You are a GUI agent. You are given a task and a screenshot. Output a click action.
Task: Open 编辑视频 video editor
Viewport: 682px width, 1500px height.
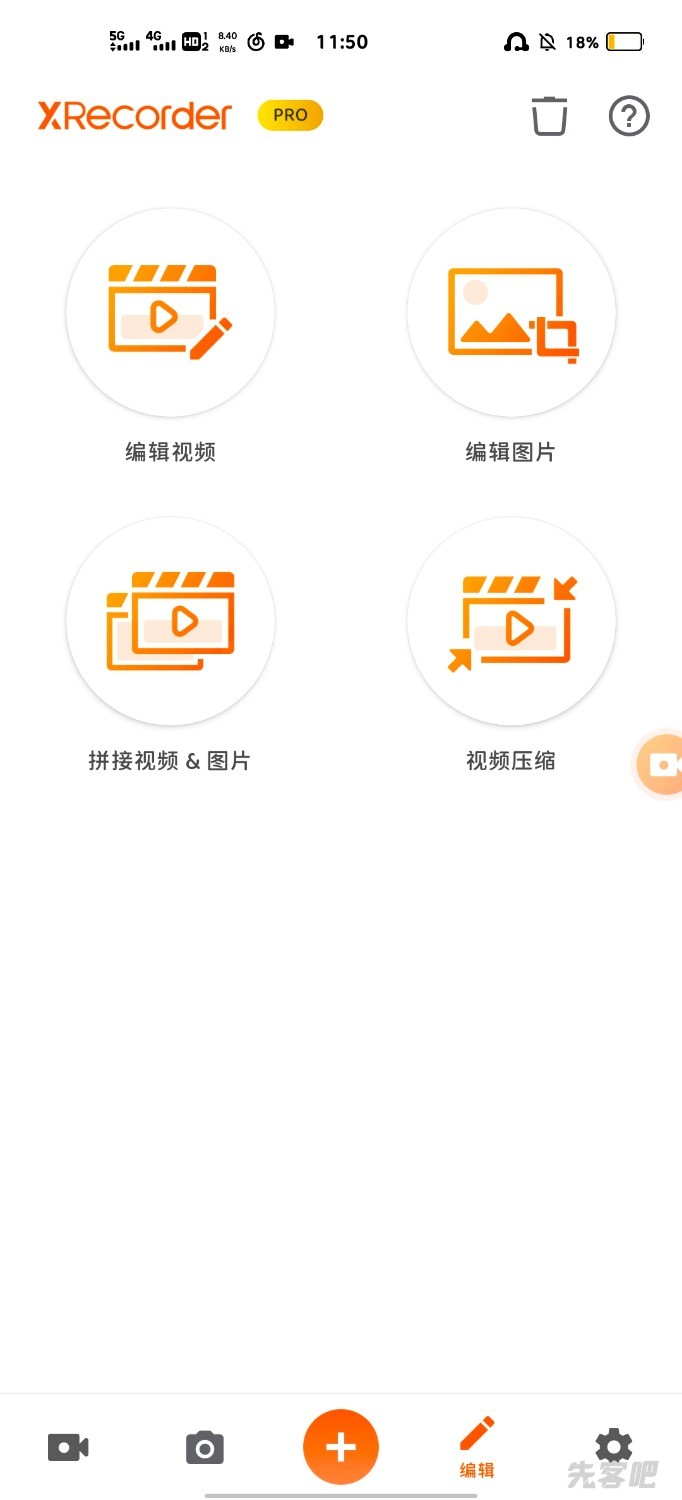point(170,314)
